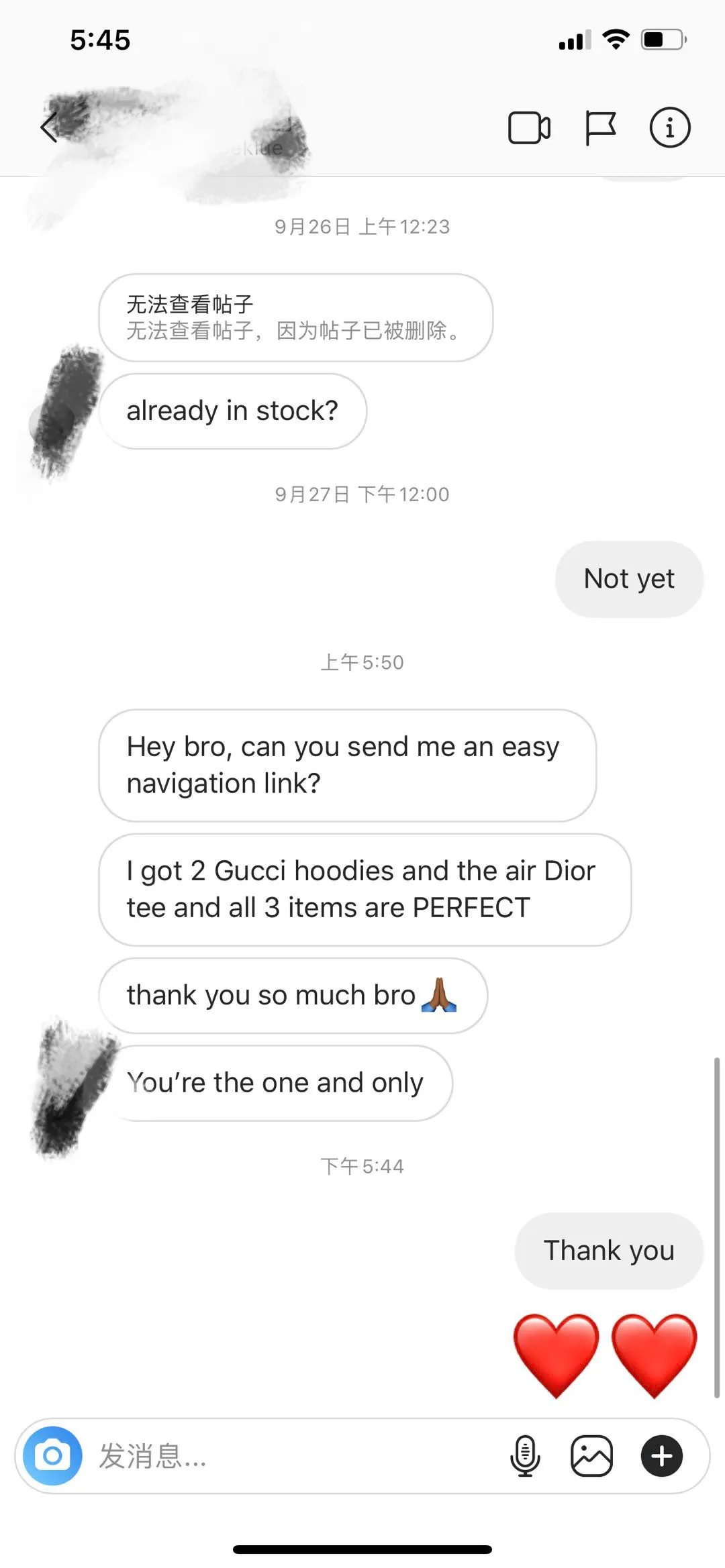Image resolution: width=725 pixels, height=1568 pixels.
Task: Open the plus menu for more options
Action: click(x=662, y=1456)
